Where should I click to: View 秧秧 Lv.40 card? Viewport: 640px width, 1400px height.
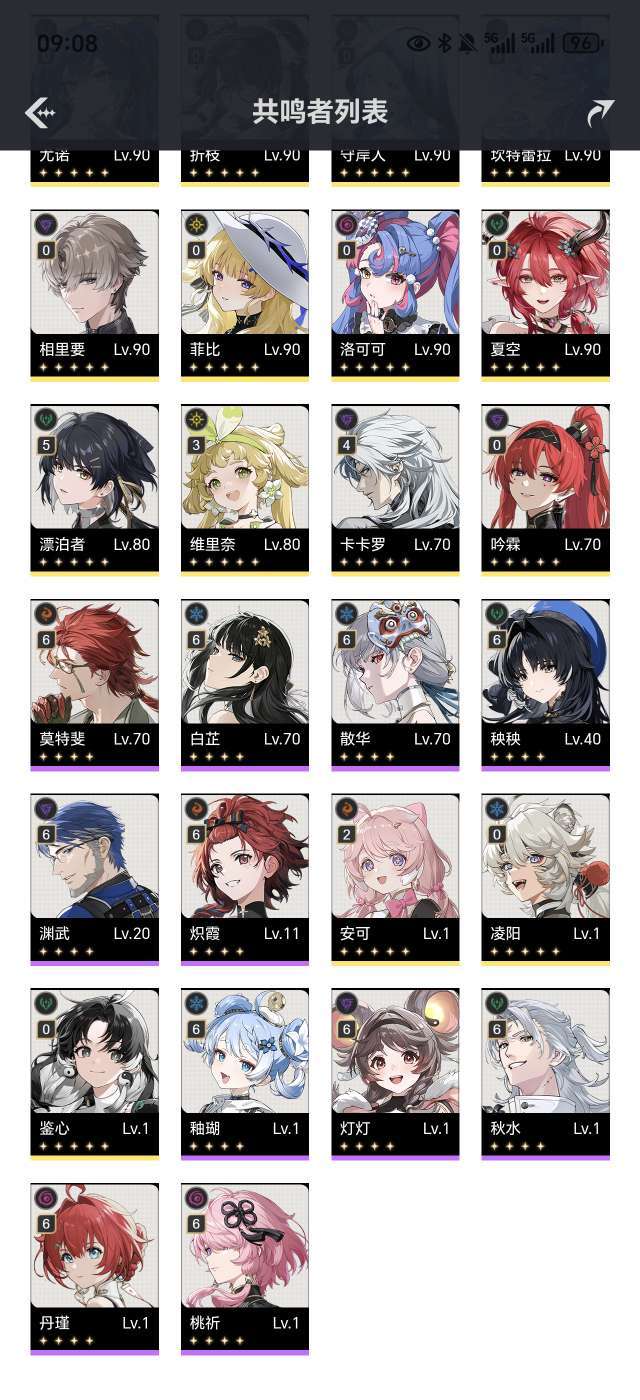pyautogui.click(x=545, y=682)
